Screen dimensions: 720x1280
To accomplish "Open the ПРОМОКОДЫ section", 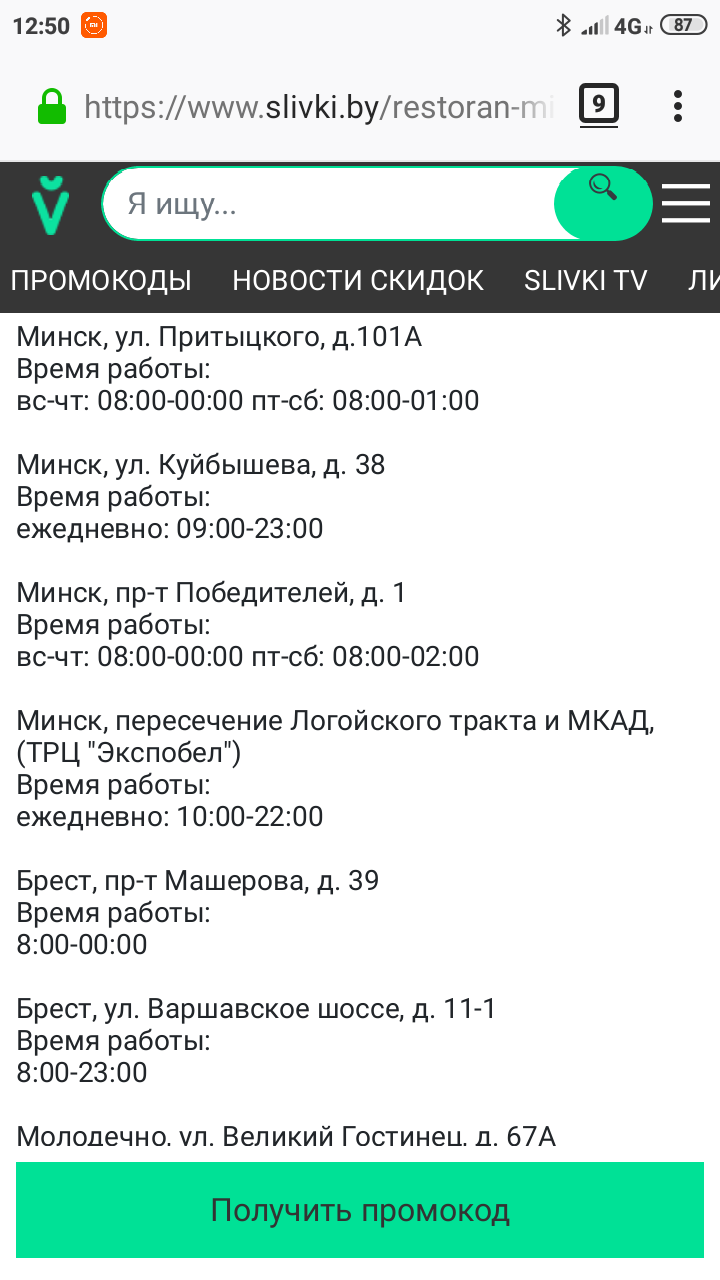I will click(x=101, y=280).
